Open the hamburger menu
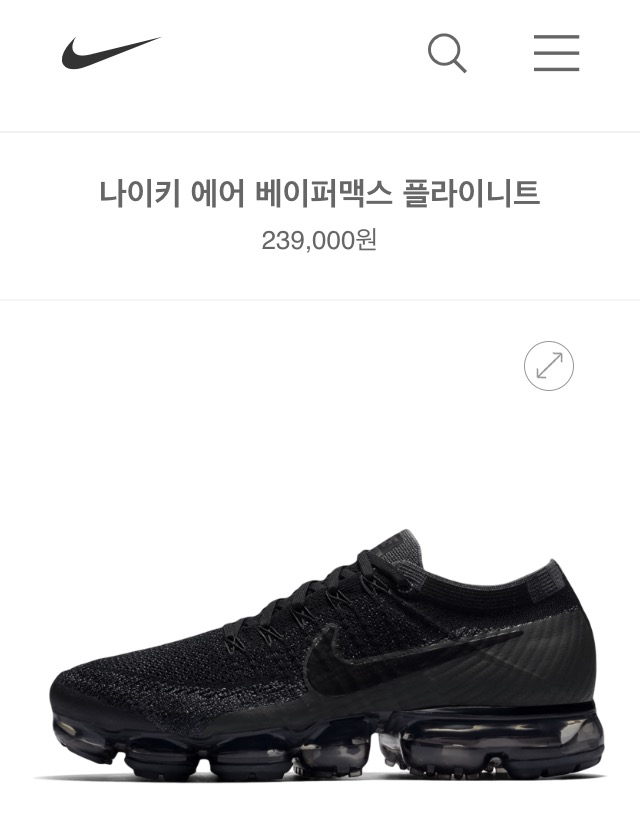The image size is (640, 830). (556, 52)
